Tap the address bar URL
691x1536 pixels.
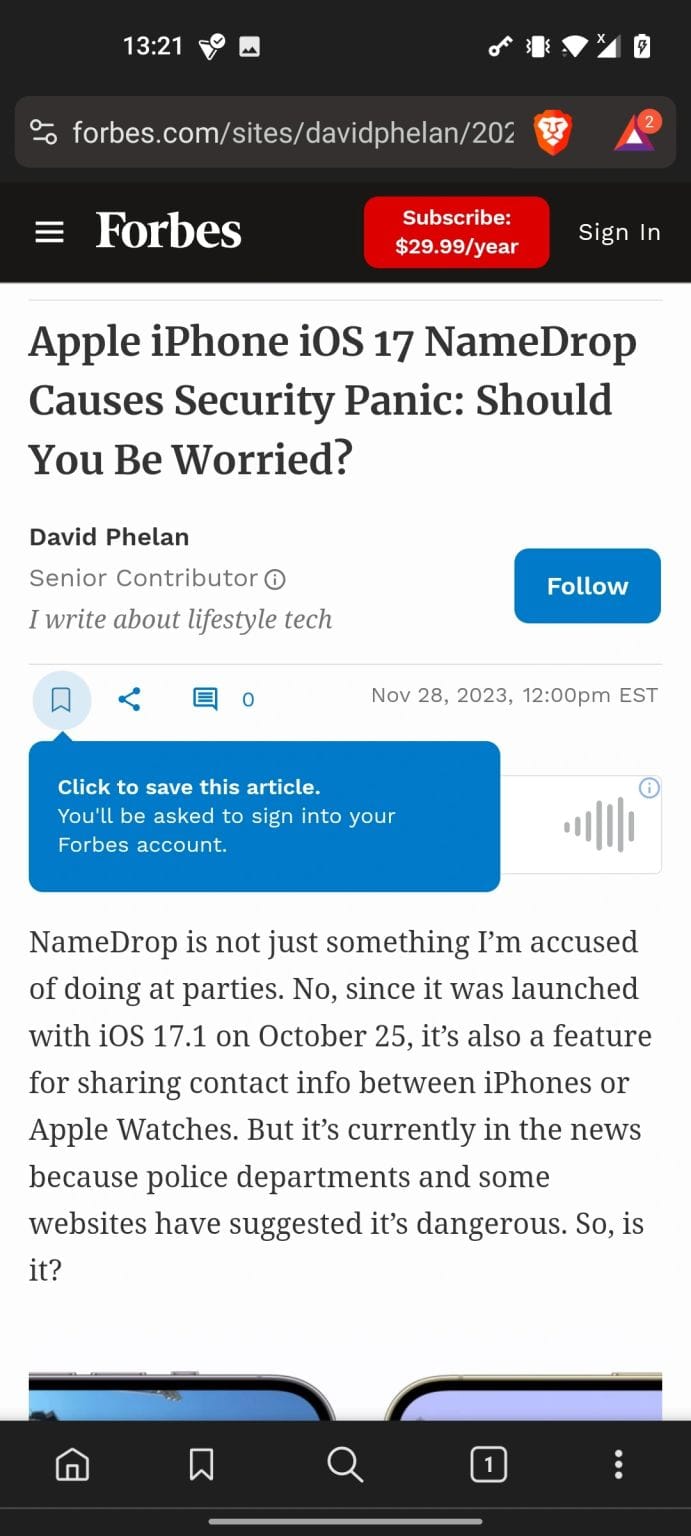click(292, 132)
